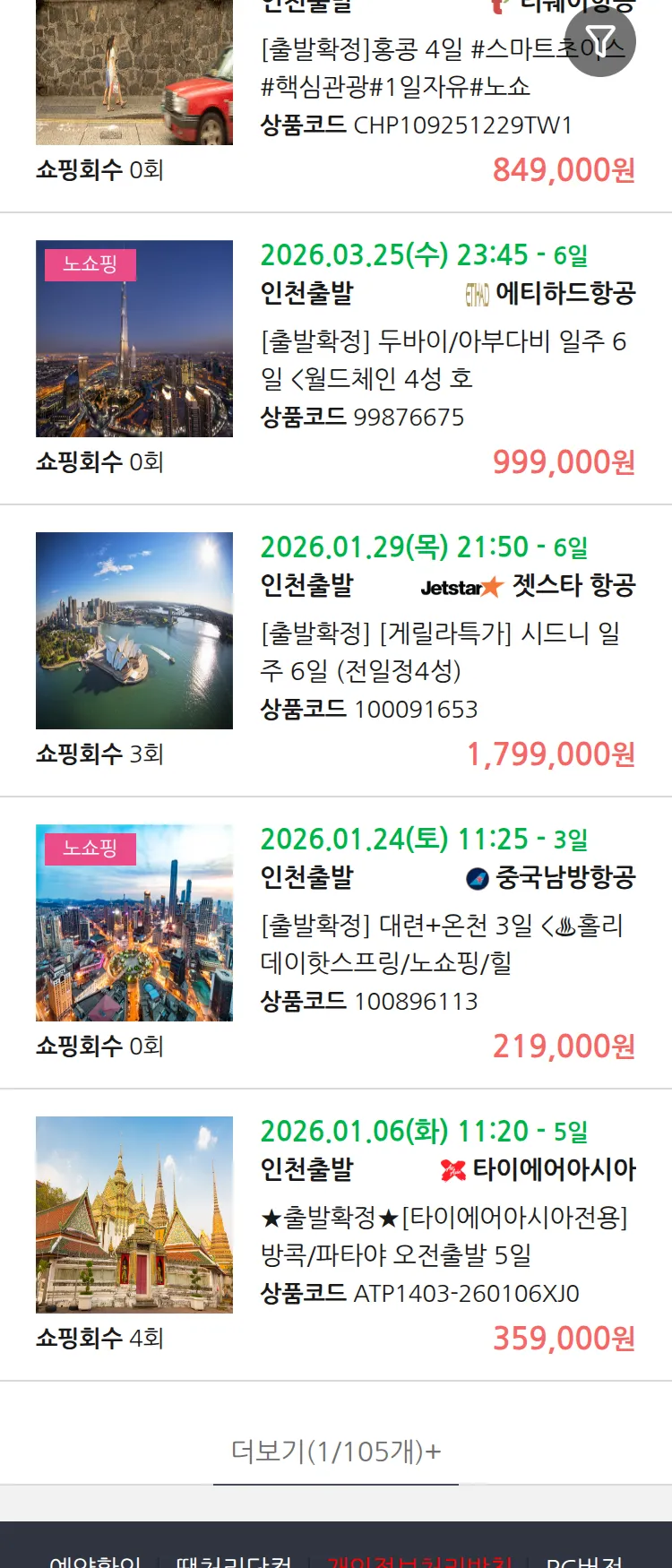The height and width of the screenshot is (1568, 672).
Task: Load more products with 더보기
Action: pos(336,1451)
